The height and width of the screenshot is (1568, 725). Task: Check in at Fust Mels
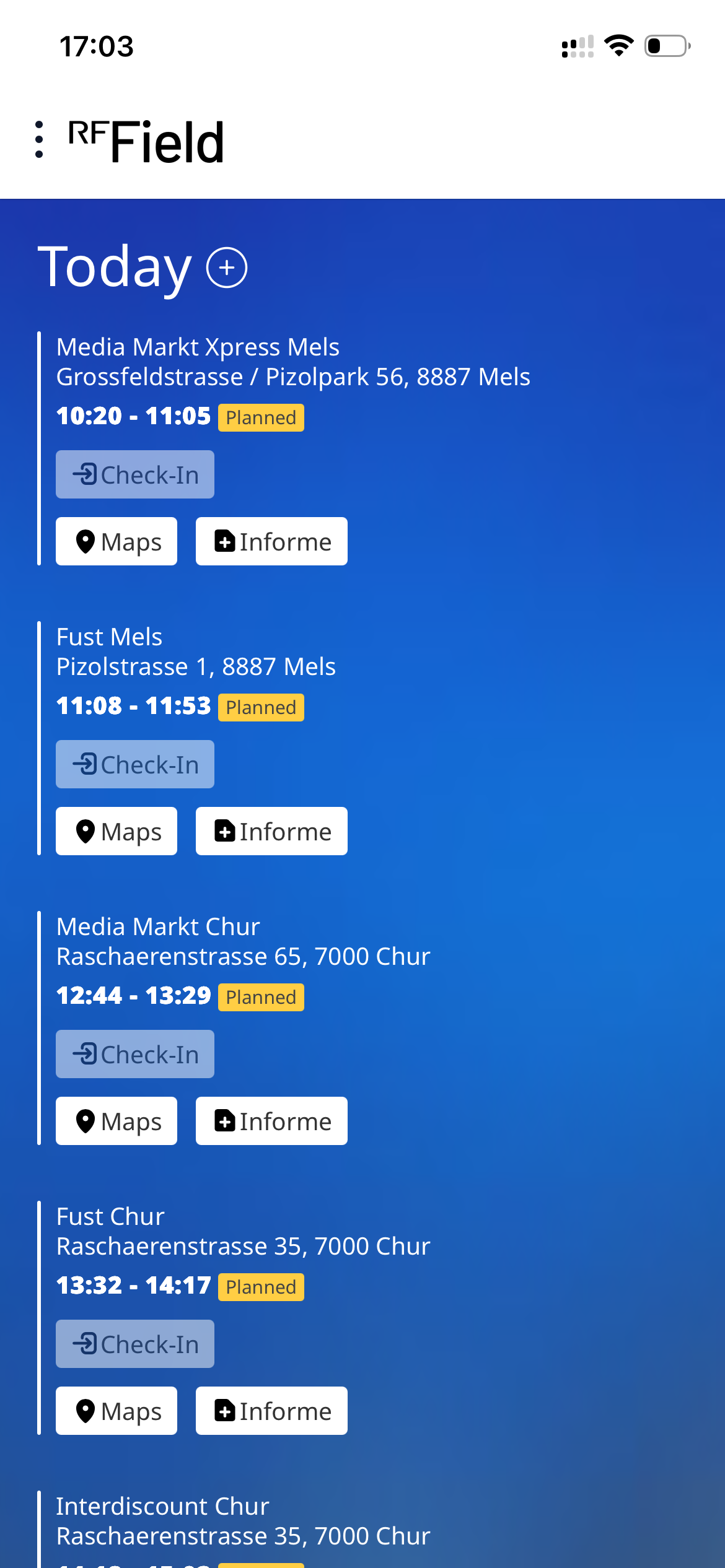click(135, 764)
